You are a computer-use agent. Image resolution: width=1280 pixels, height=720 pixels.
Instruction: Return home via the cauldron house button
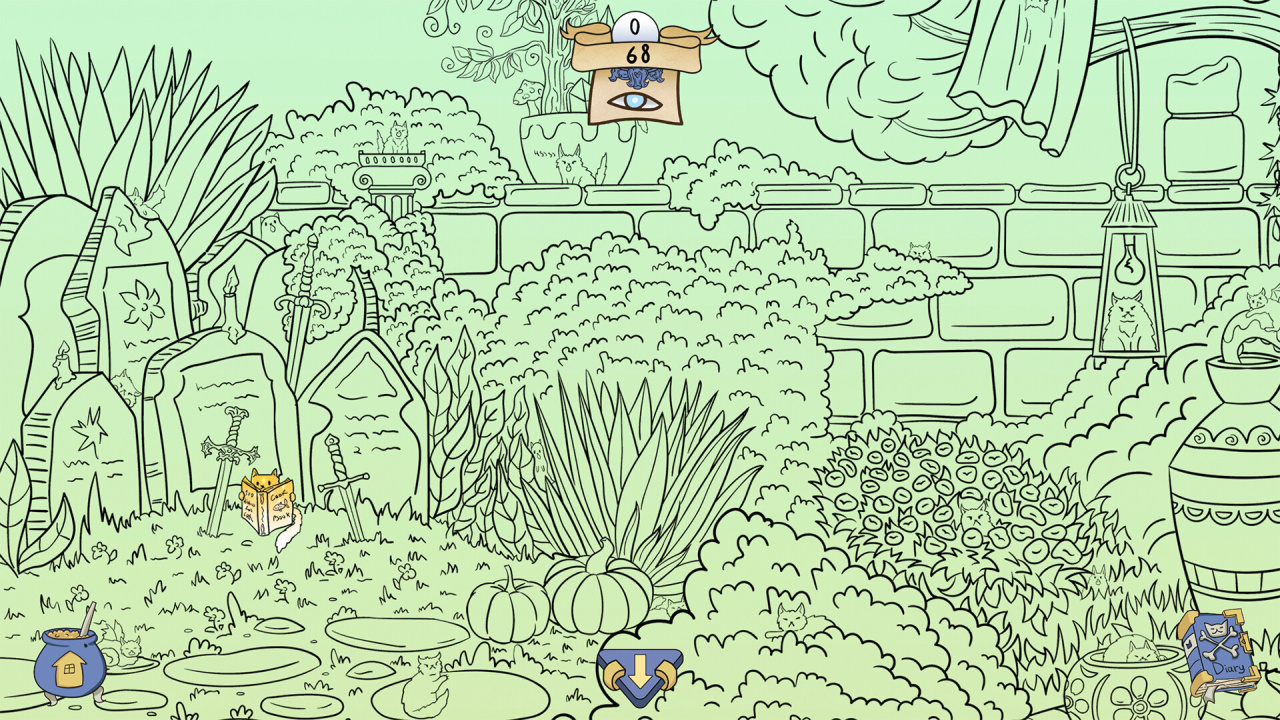pyautogui.click(x=69, y=663)
